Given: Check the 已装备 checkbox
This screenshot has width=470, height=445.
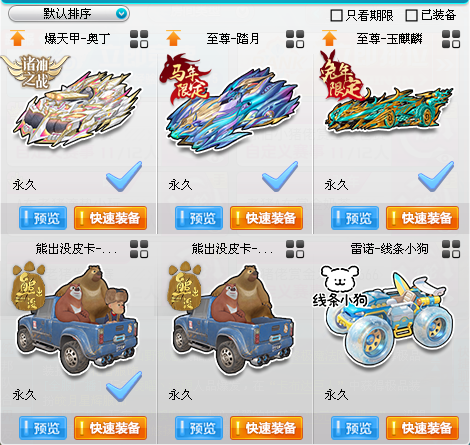Looking at the screenshot, I should (x=411, y=15).
